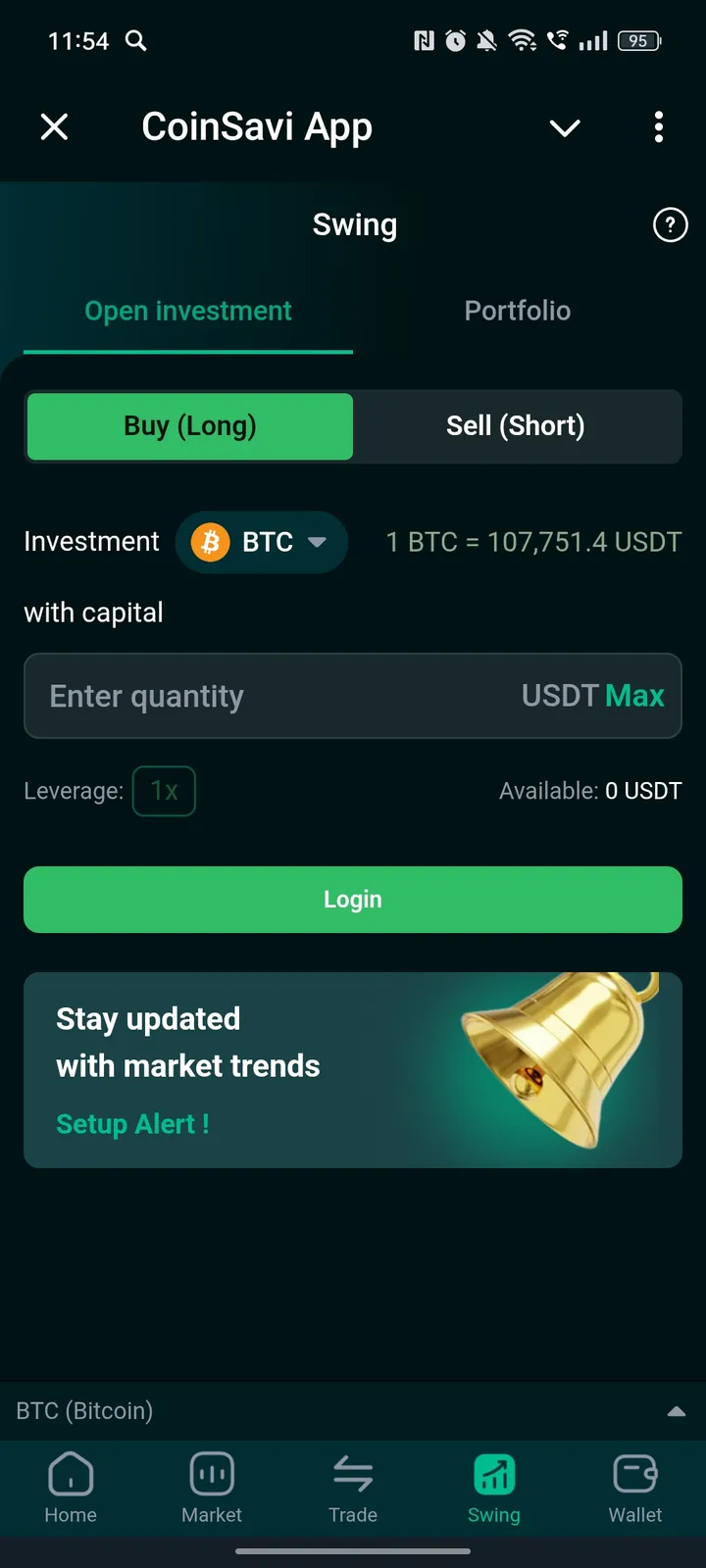This screenshot has height=1568, width=706.
Task: Collapse the BTC (Bitcoin) bottom panel
Action: pyautogui.click(x=676, y=1411)
